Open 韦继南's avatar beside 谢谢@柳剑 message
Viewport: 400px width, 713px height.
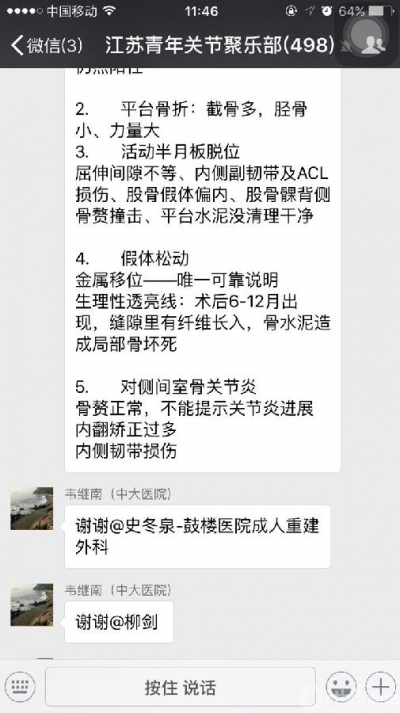coord(32,605)
